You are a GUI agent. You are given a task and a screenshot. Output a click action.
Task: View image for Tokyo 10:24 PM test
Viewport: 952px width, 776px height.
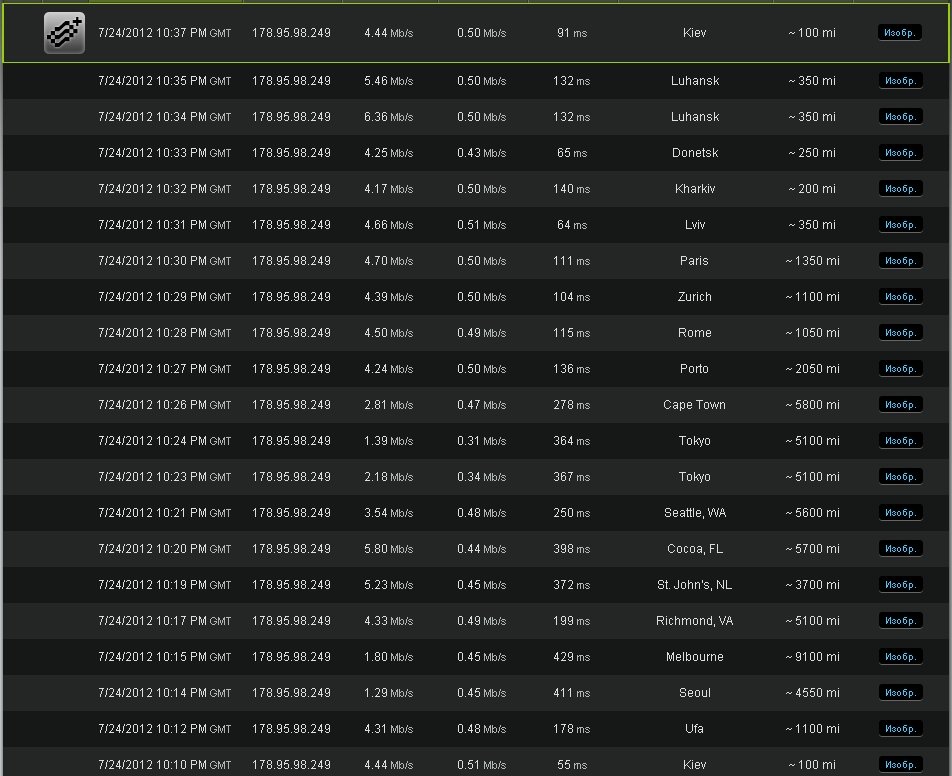click(x=900, y=440)
